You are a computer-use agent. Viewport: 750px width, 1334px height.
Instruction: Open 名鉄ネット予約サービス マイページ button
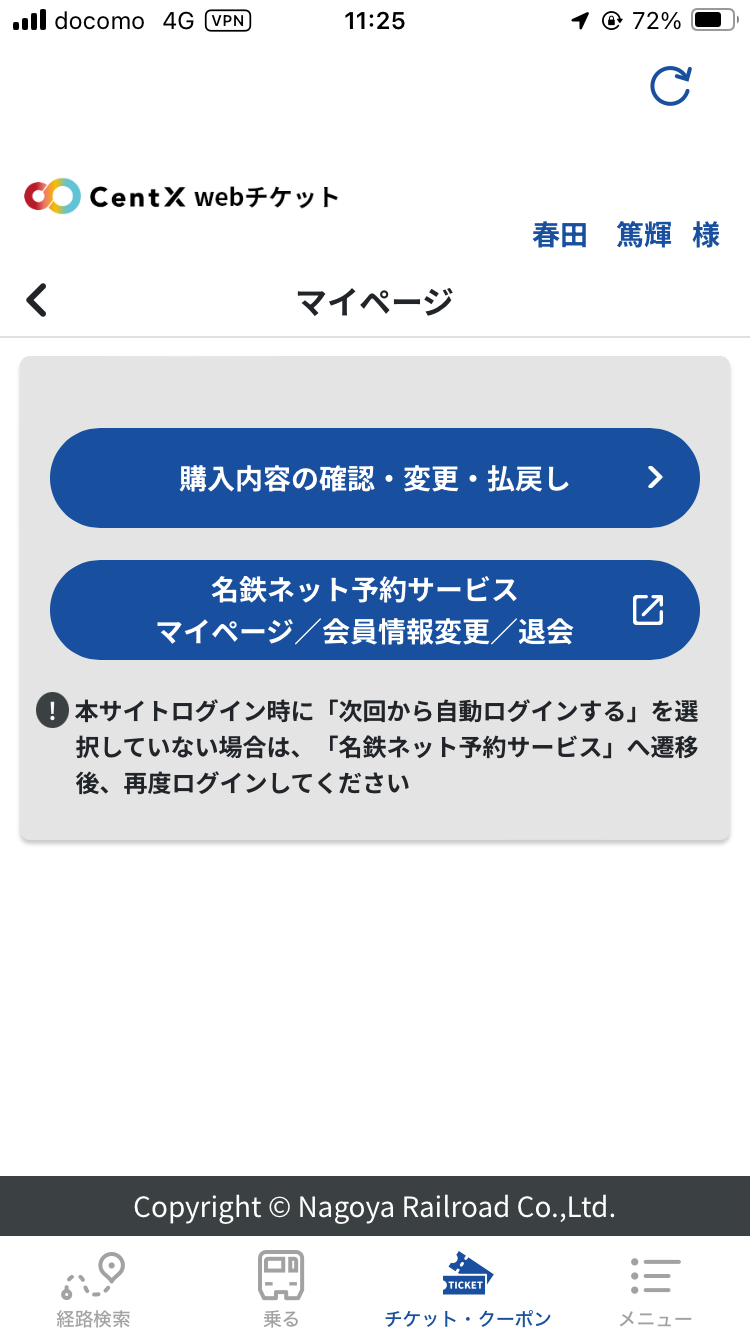tap(375, 610)
